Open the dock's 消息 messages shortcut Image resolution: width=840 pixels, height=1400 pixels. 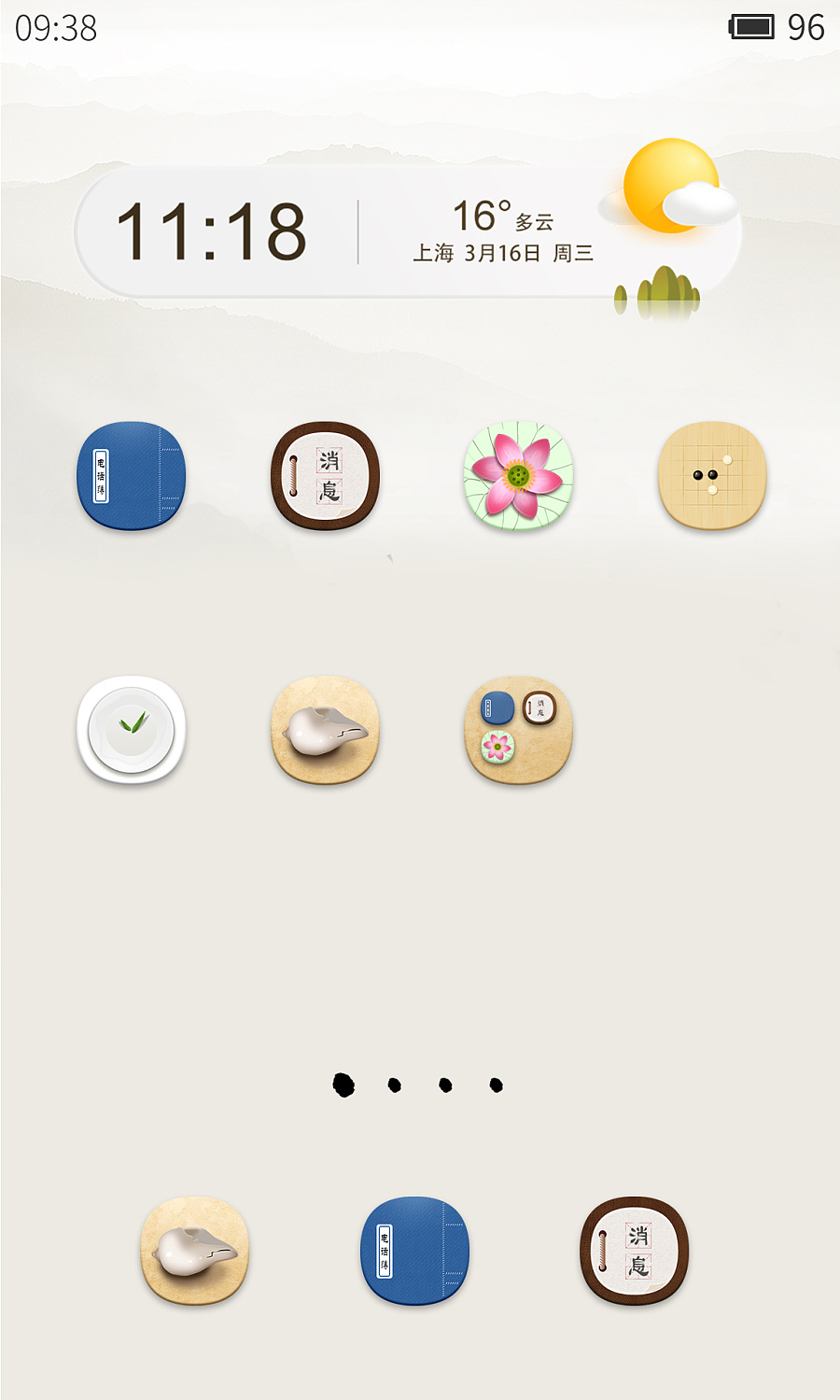point(635,1251)
